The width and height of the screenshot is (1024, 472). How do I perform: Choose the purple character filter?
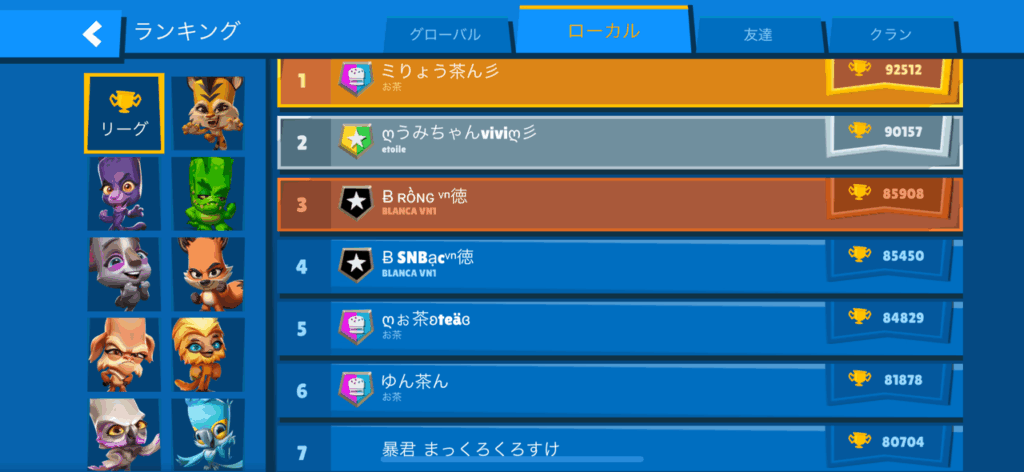(124, 193)
